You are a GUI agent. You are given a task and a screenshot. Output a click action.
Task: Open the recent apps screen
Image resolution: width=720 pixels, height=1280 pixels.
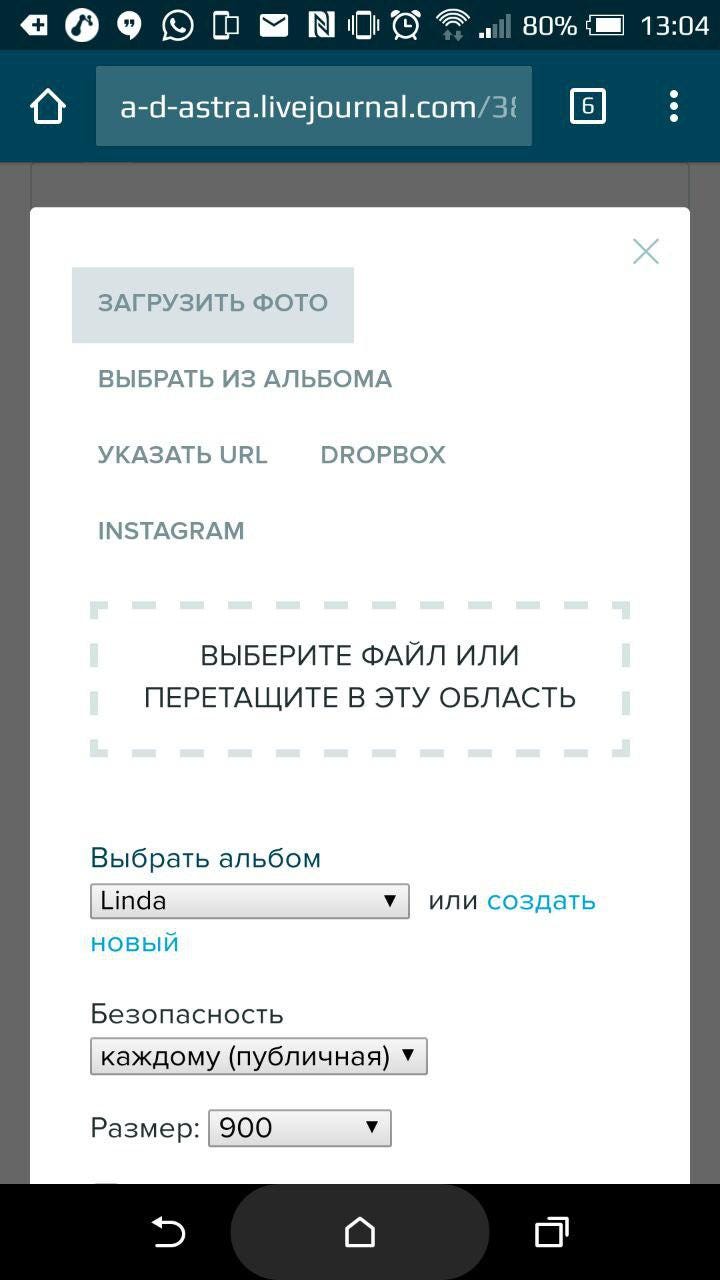(551, 1232)
